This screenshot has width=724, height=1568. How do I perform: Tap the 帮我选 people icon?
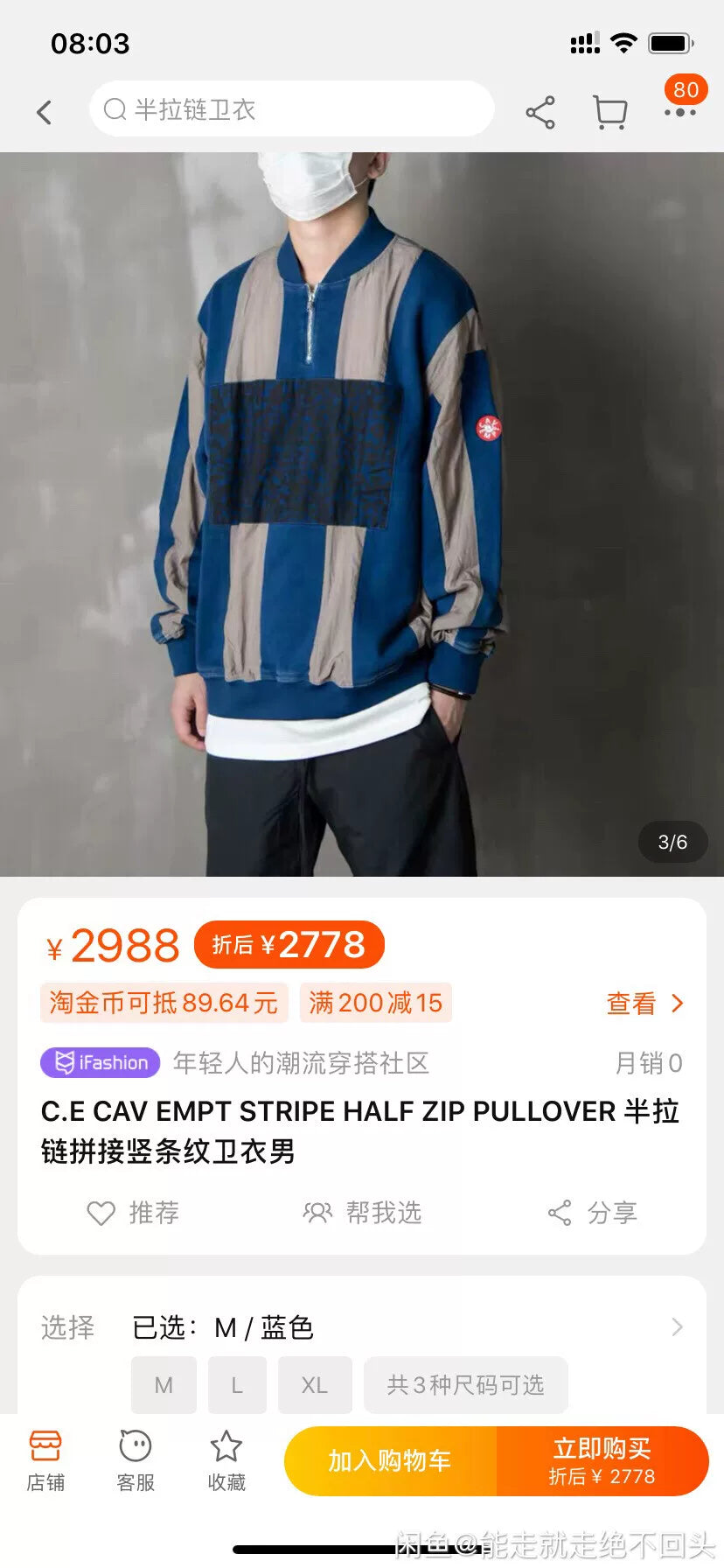[317, 1213]
